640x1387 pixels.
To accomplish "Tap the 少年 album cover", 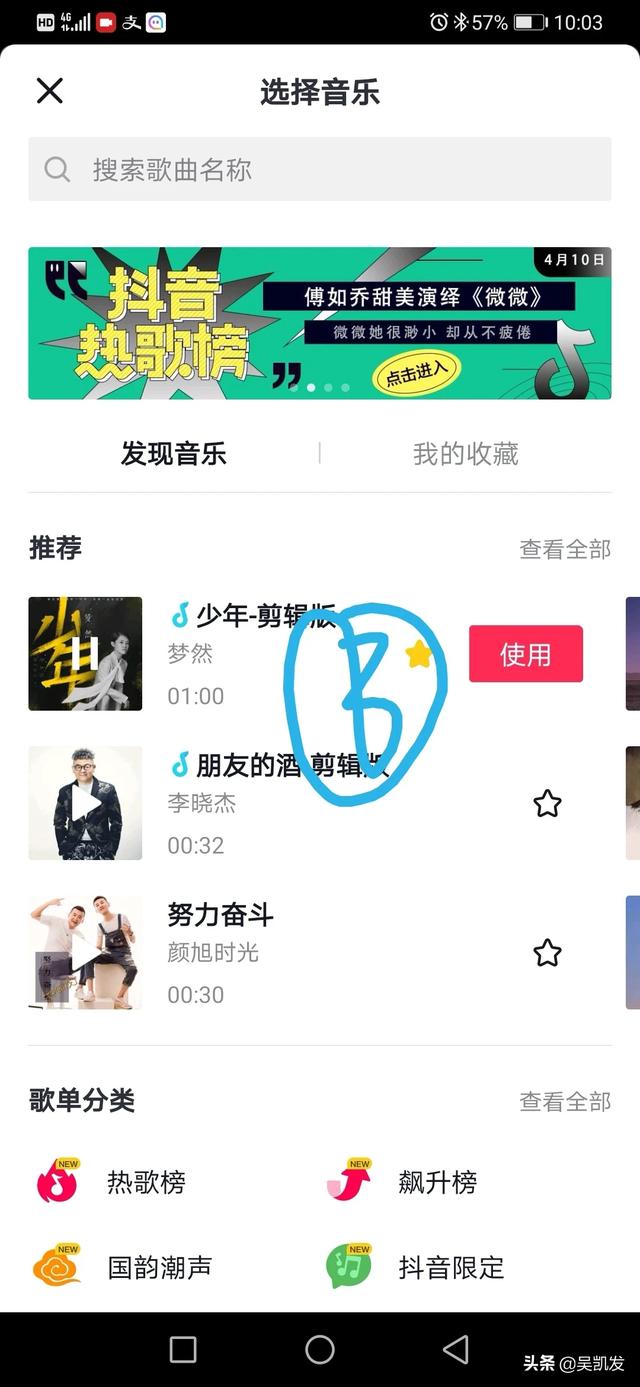I will (85, 654).
